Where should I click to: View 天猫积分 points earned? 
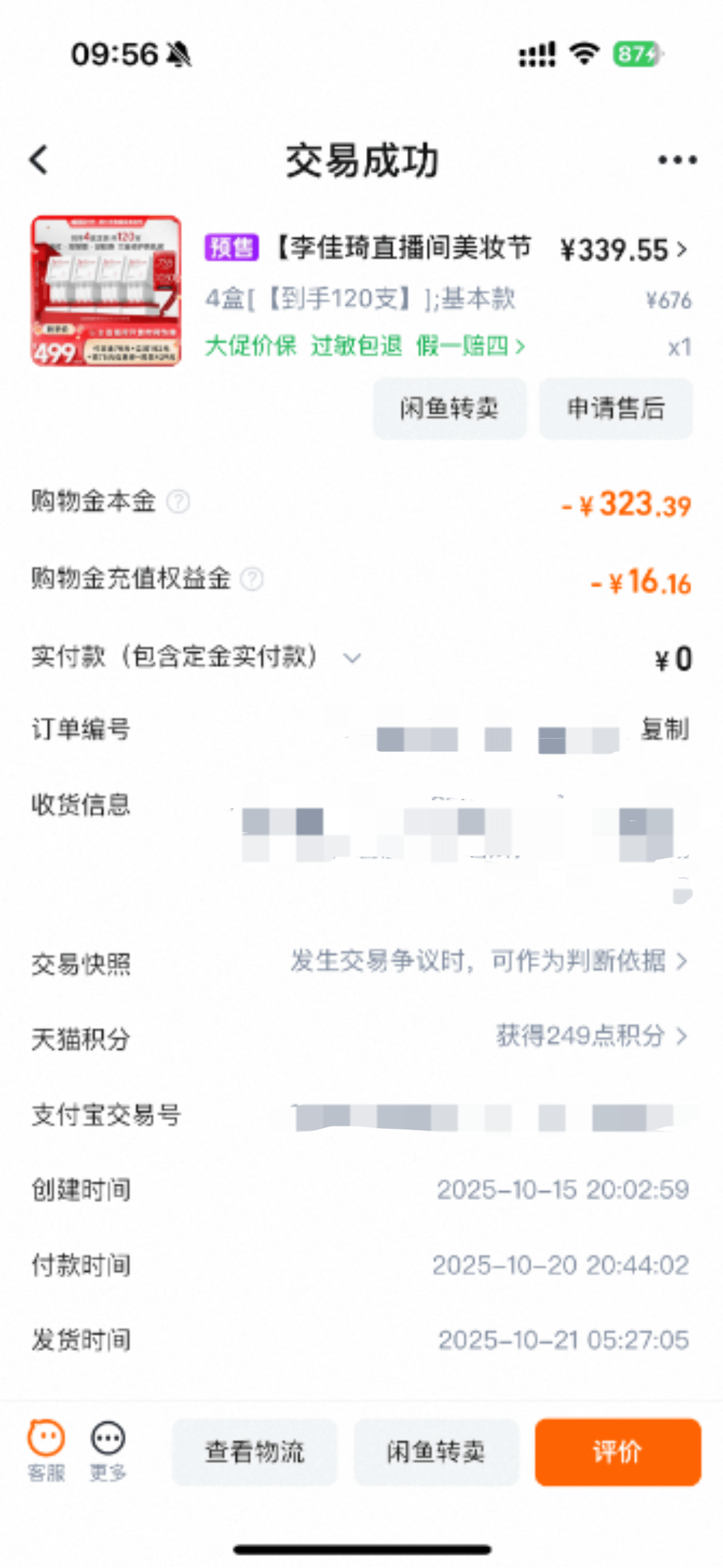click(591, 1036)
